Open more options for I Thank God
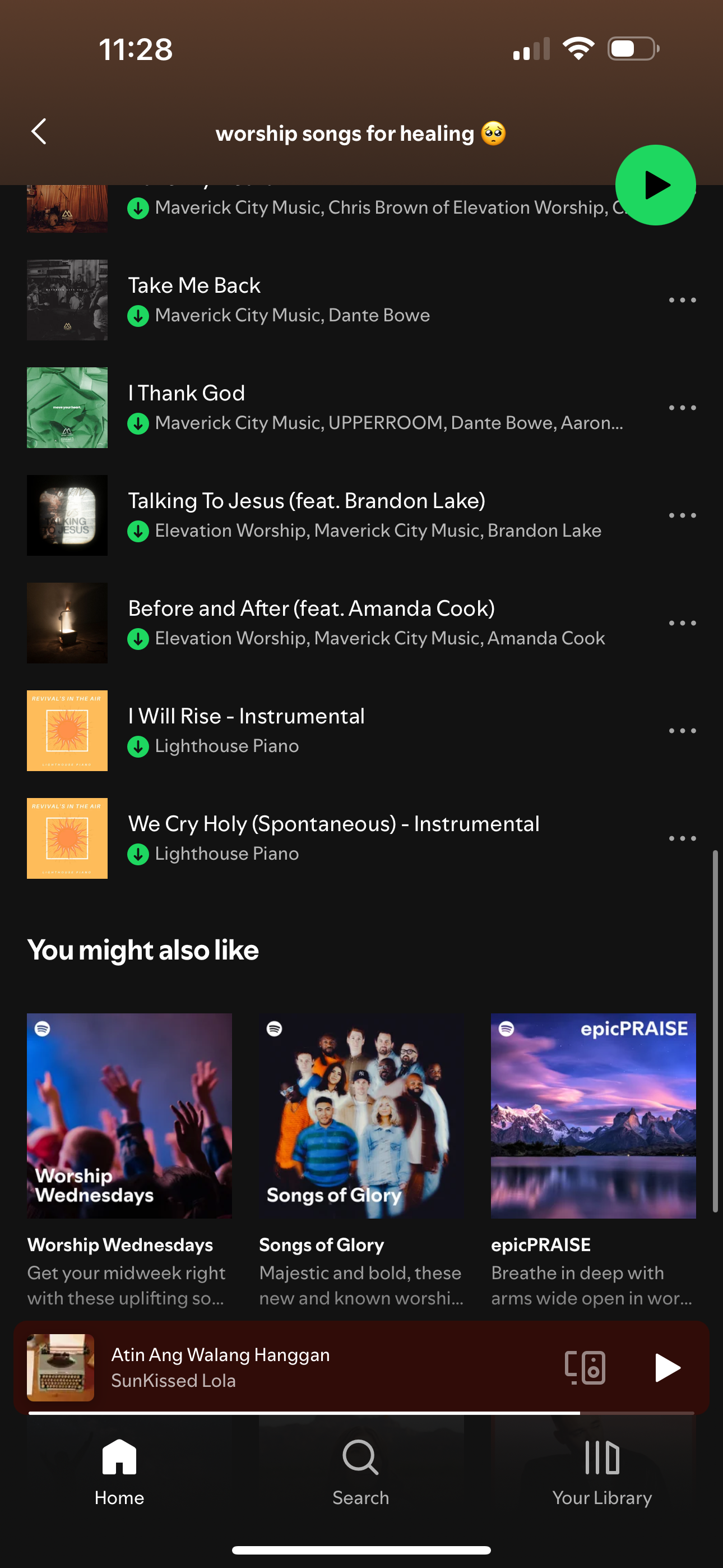Screen dimensions: 723x1568 click(682, 408)
